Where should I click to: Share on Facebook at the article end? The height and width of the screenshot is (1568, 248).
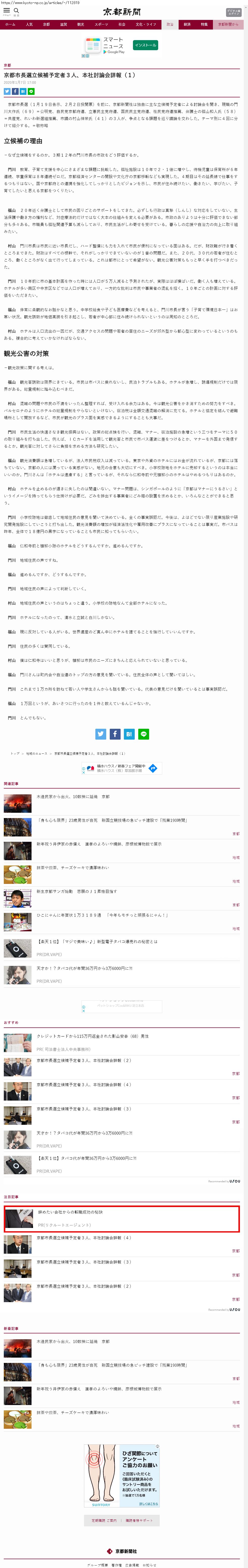point(115,734)
